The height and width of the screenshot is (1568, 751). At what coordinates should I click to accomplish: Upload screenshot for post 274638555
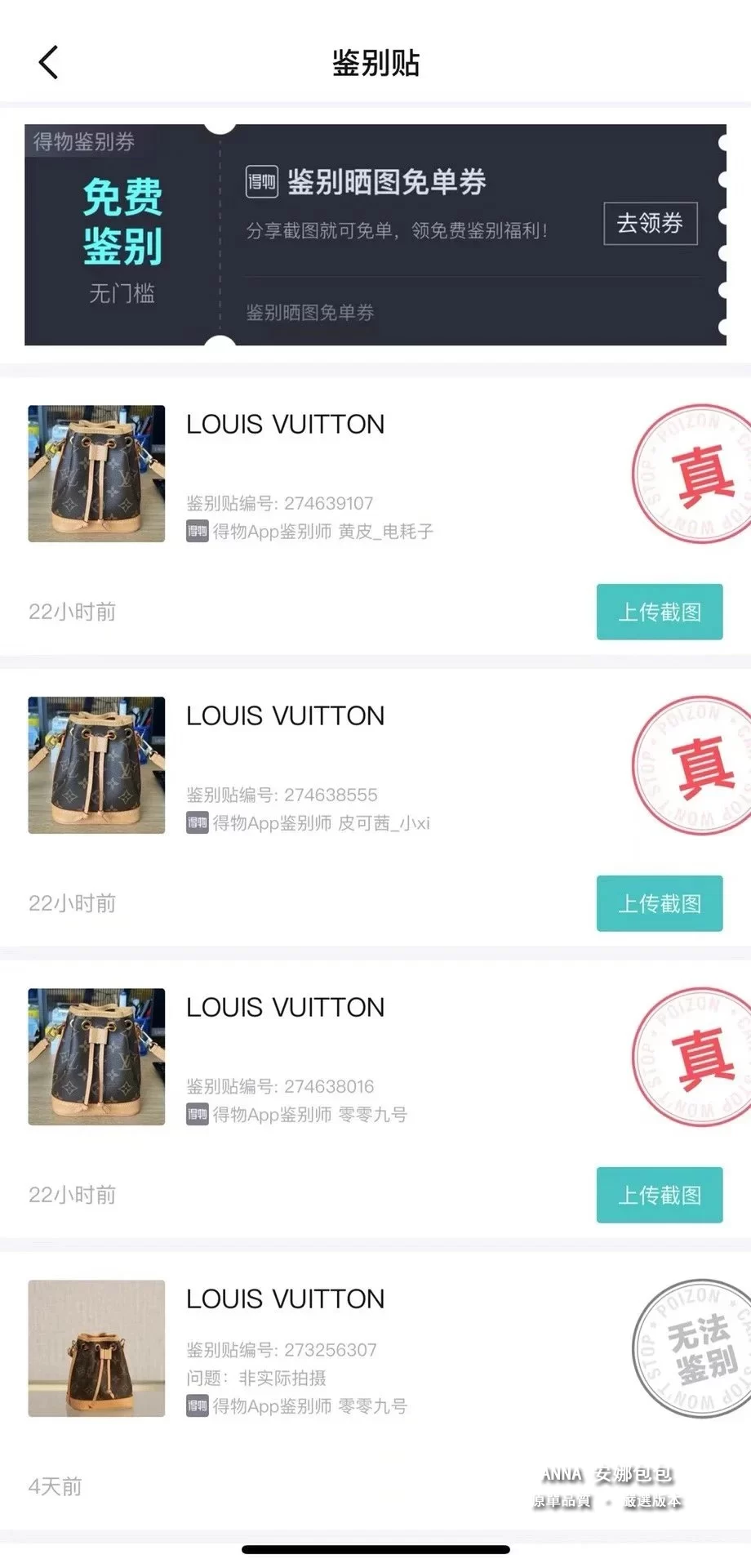[x=659, y=903]
